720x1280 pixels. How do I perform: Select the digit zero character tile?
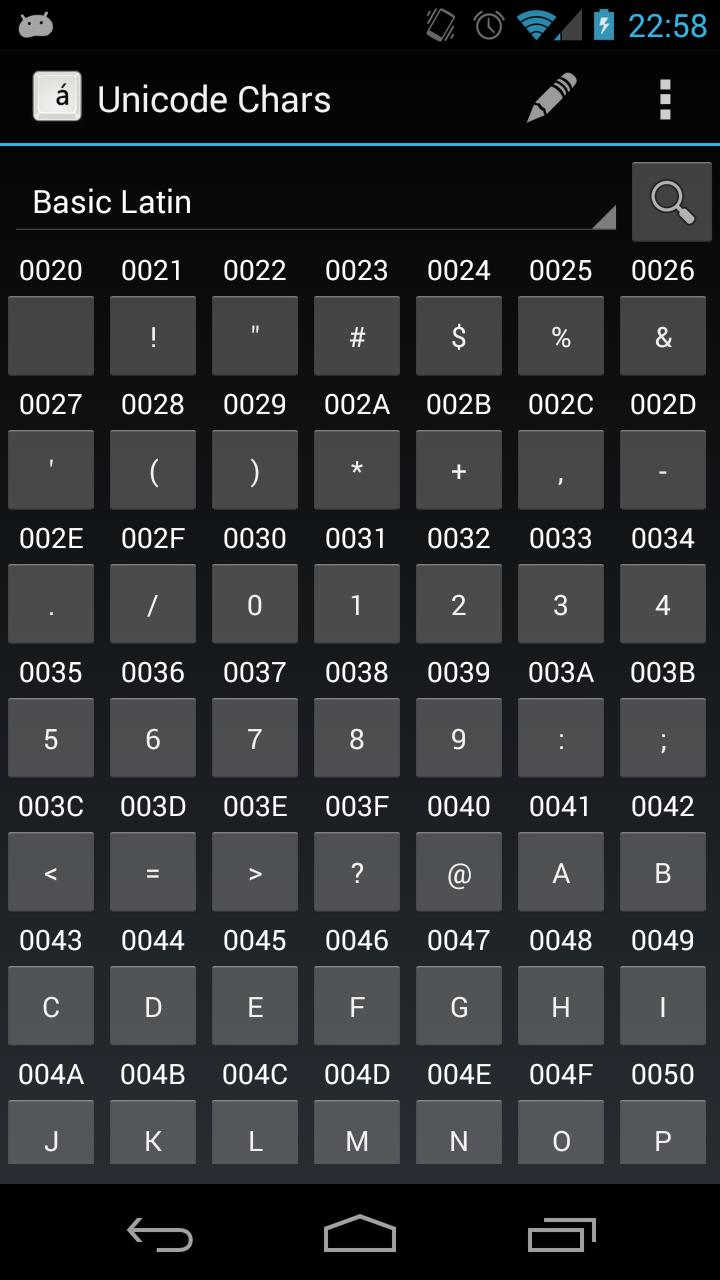coord(255,604)
